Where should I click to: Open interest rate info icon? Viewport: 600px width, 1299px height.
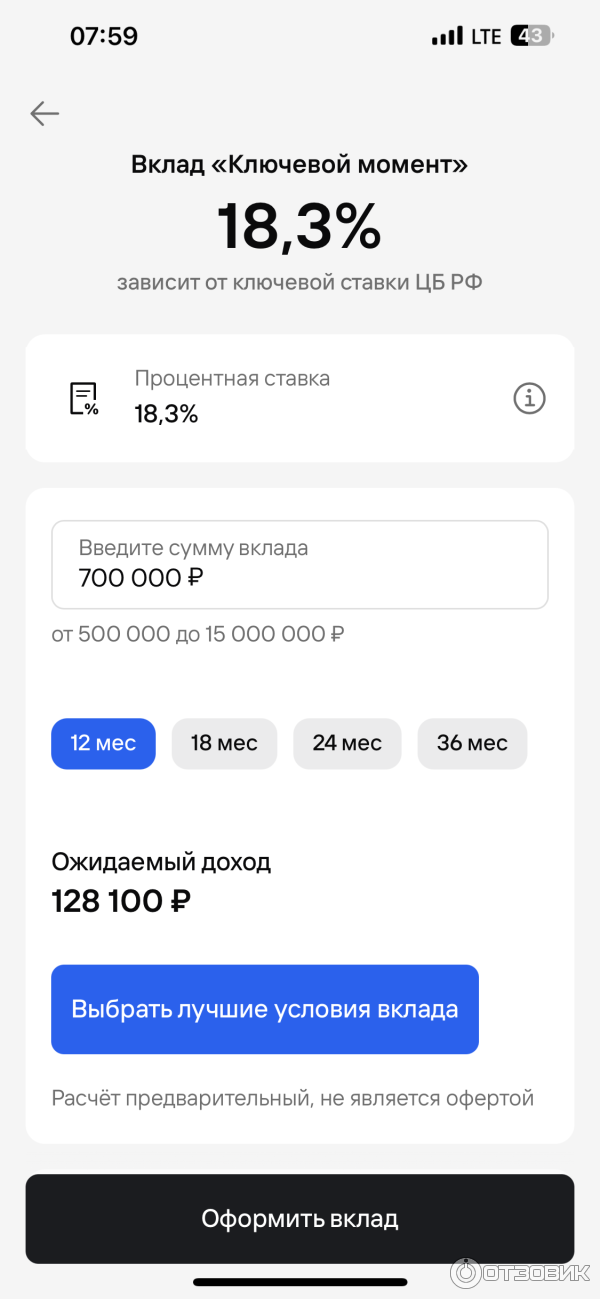pos(529,398)
